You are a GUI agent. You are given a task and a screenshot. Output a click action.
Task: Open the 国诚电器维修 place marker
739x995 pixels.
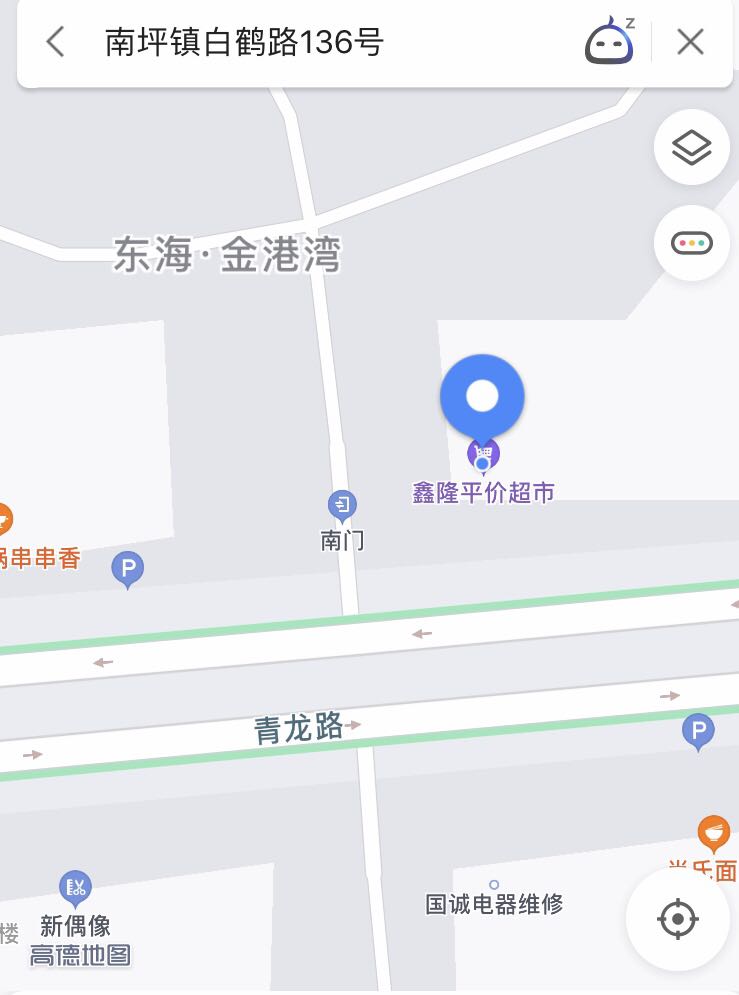point(494,886)
